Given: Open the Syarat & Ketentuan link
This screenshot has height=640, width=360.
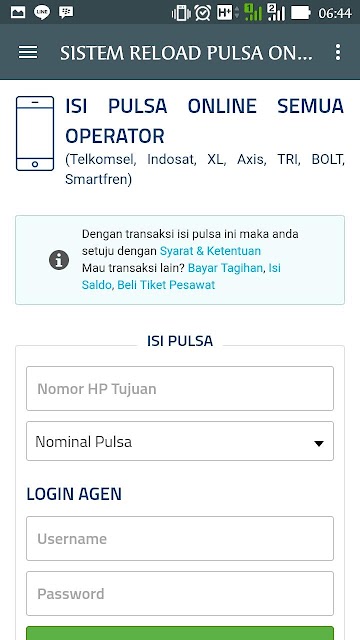Looking at the screenshot, I should (210, 251).
